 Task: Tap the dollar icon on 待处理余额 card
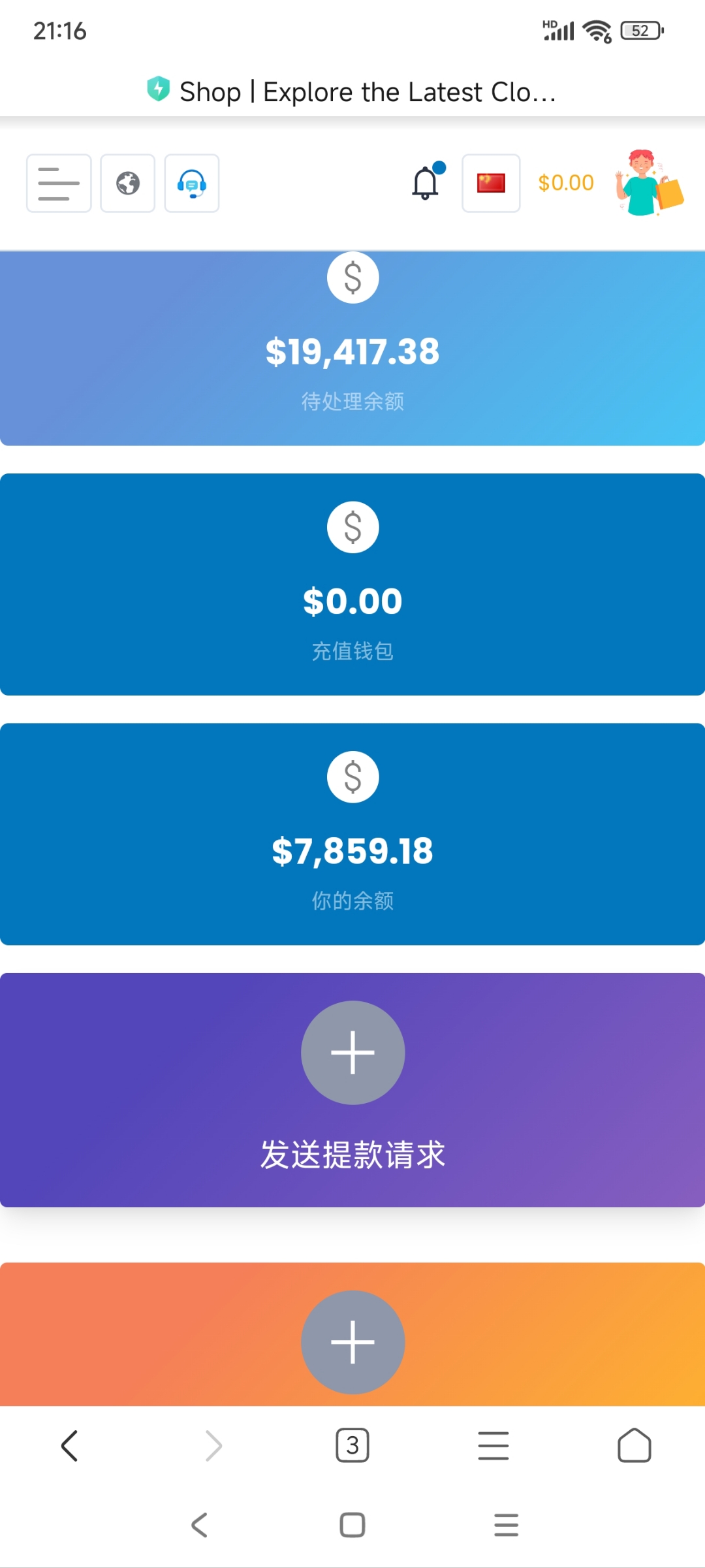[352, 278]
